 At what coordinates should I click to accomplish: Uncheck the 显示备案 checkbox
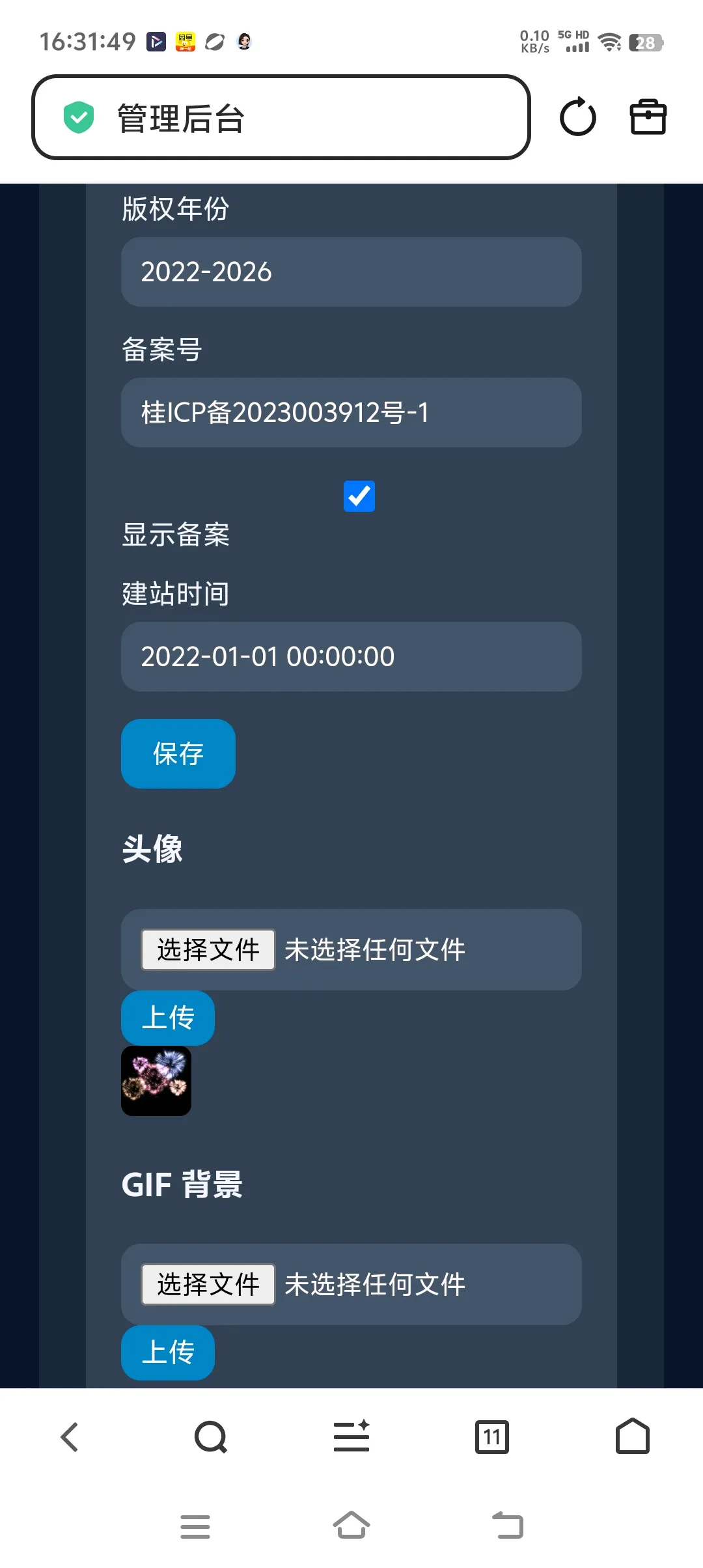click(359, 496)
